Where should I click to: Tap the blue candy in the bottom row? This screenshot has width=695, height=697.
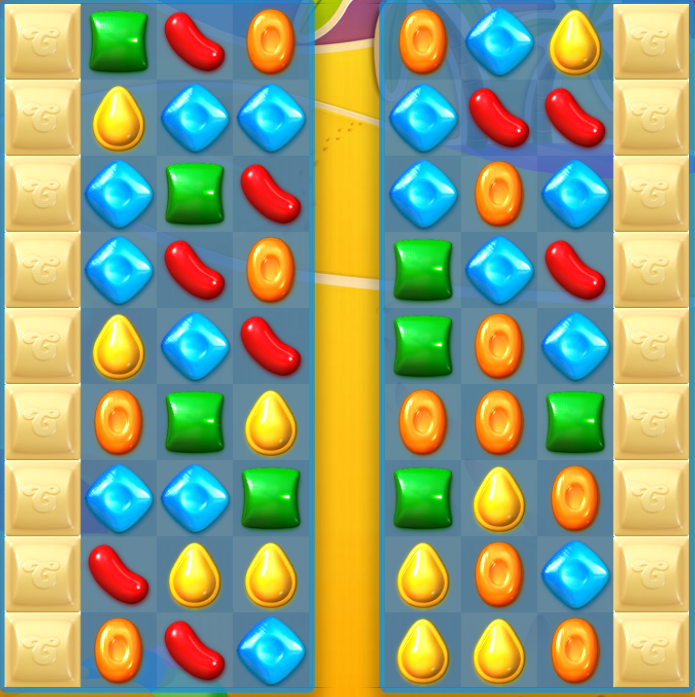point(271,650)
